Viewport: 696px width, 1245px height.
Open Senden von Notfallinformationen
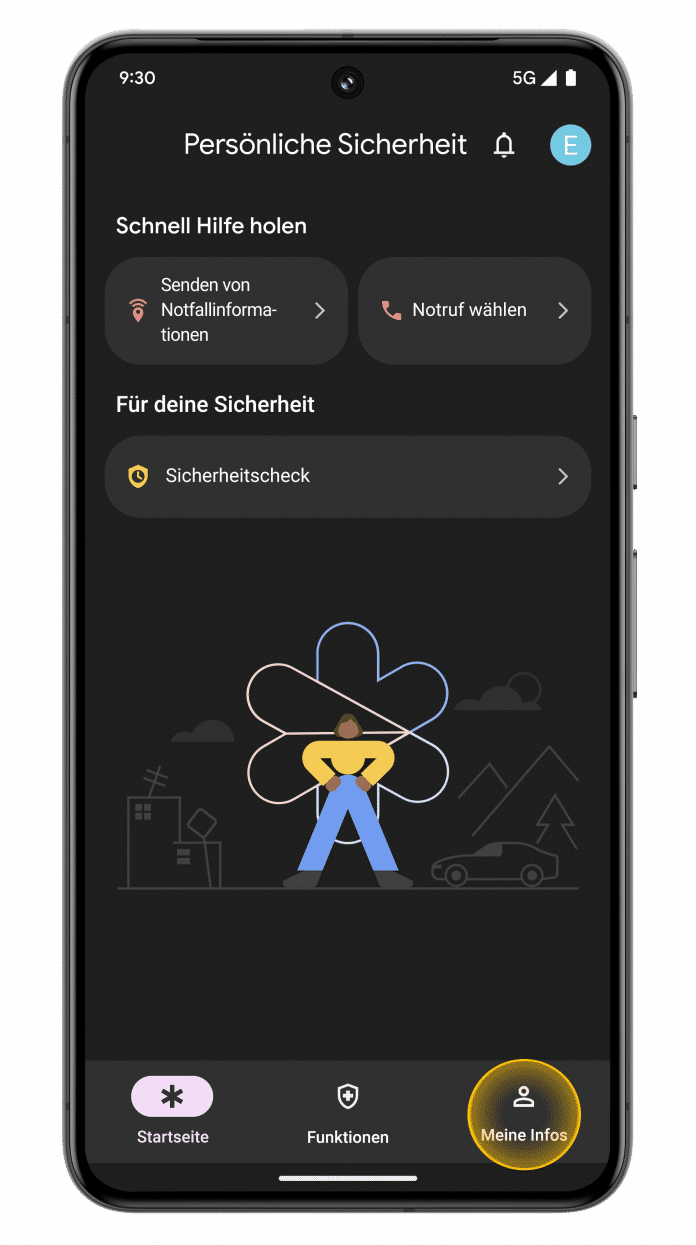click(x=226, y=310)
